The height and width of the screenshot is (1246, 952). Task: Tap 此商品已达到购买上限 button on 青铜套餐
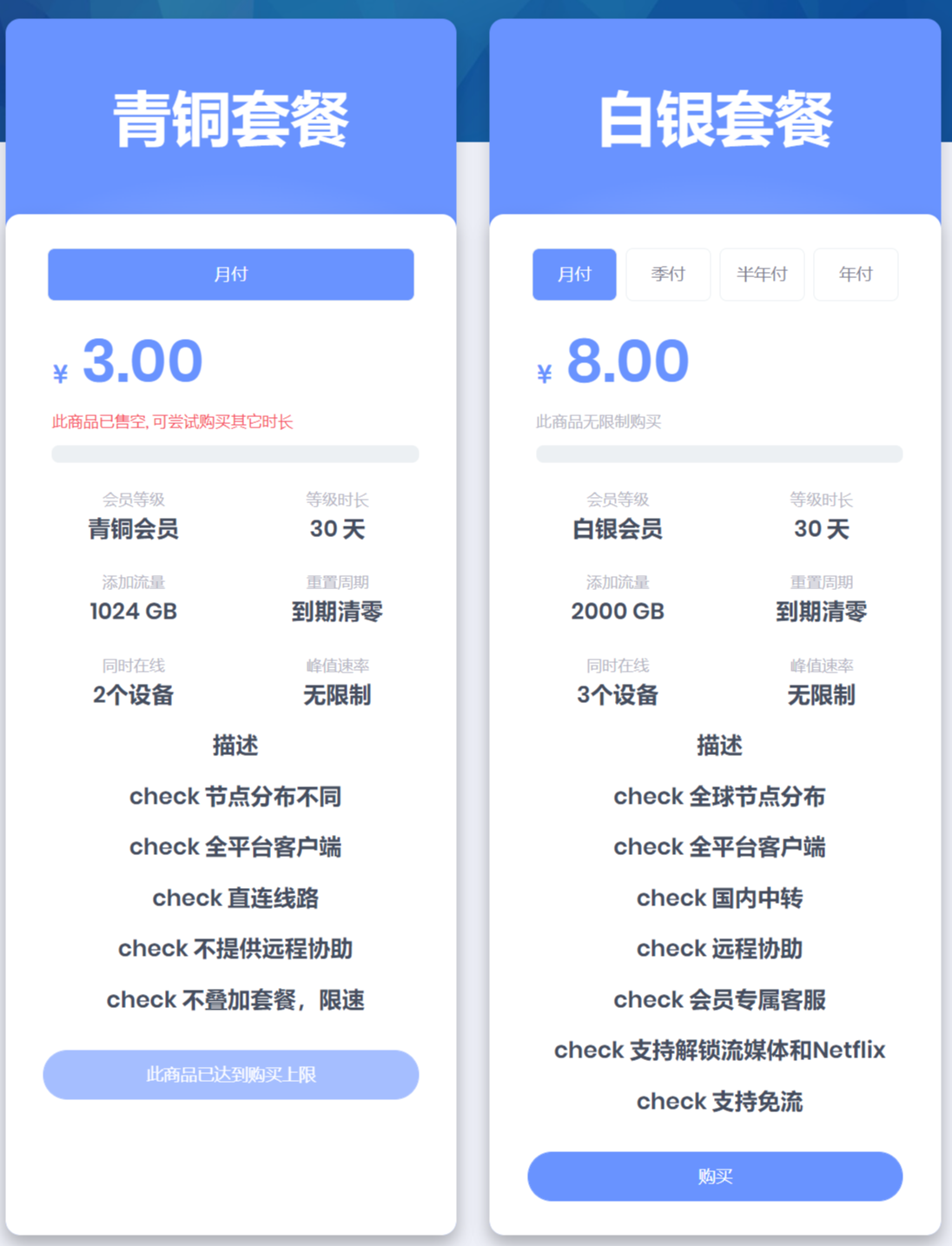click(231, 1075)
